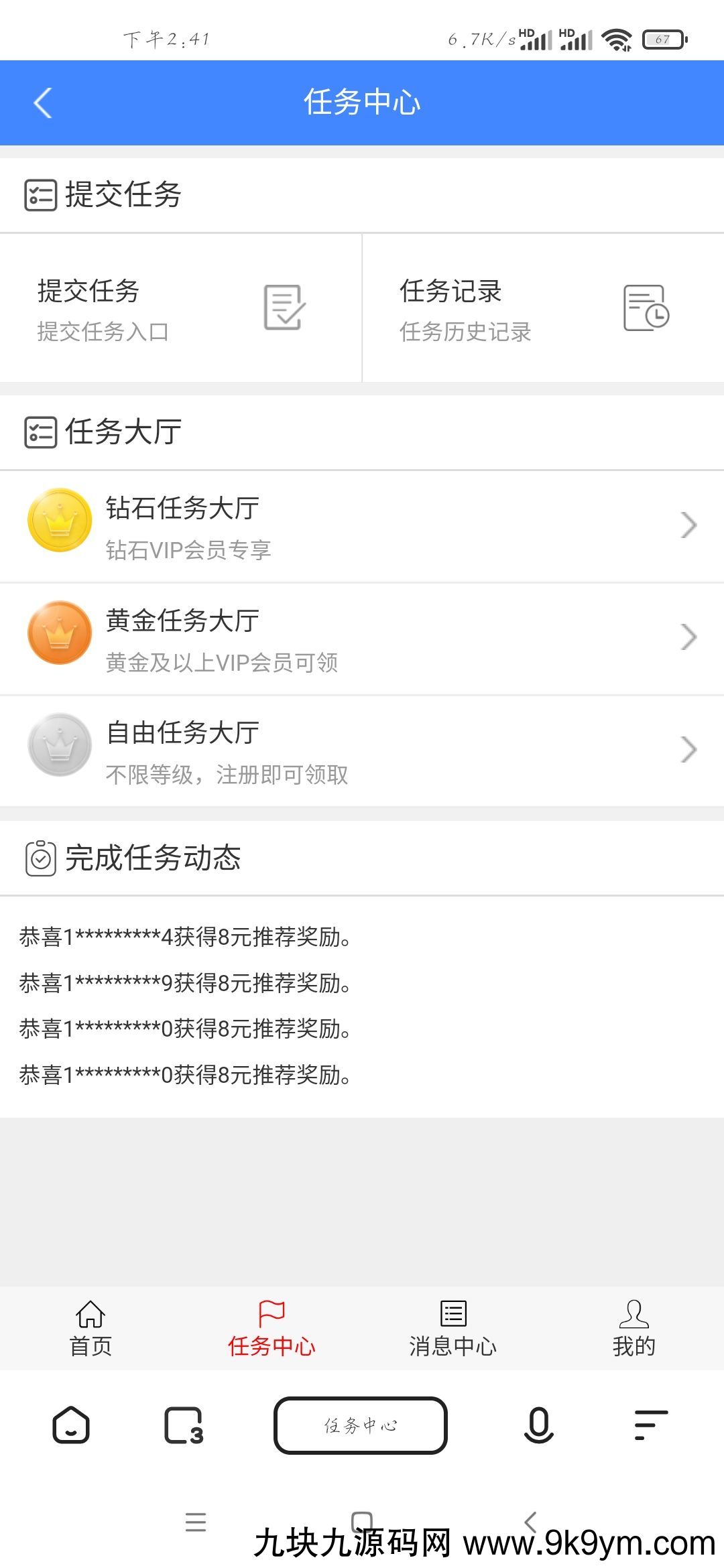This screenshot has height=1568, width=724.
Task: Tap the microphone icon in bottom bar
Action: (x=536, y=1426)
